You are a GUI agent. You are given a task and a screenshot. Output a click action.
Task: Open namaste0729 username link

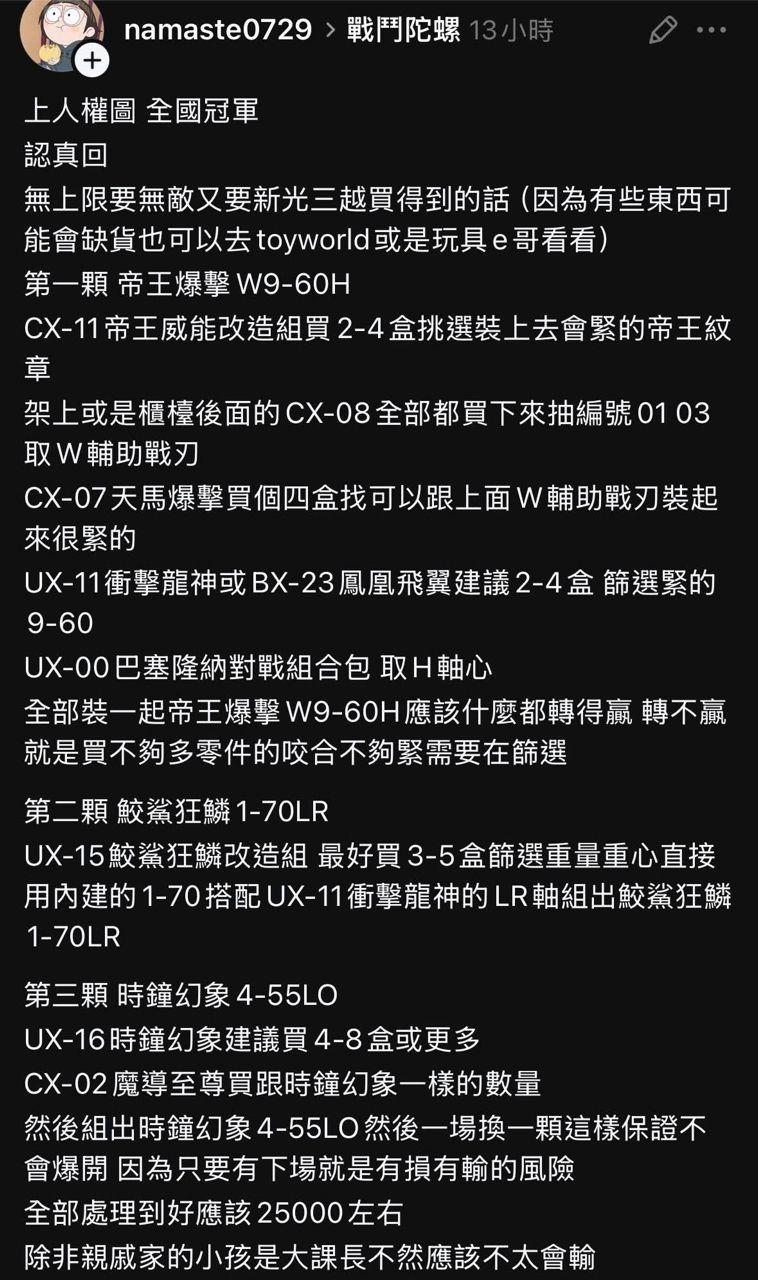tap(218, 30)
